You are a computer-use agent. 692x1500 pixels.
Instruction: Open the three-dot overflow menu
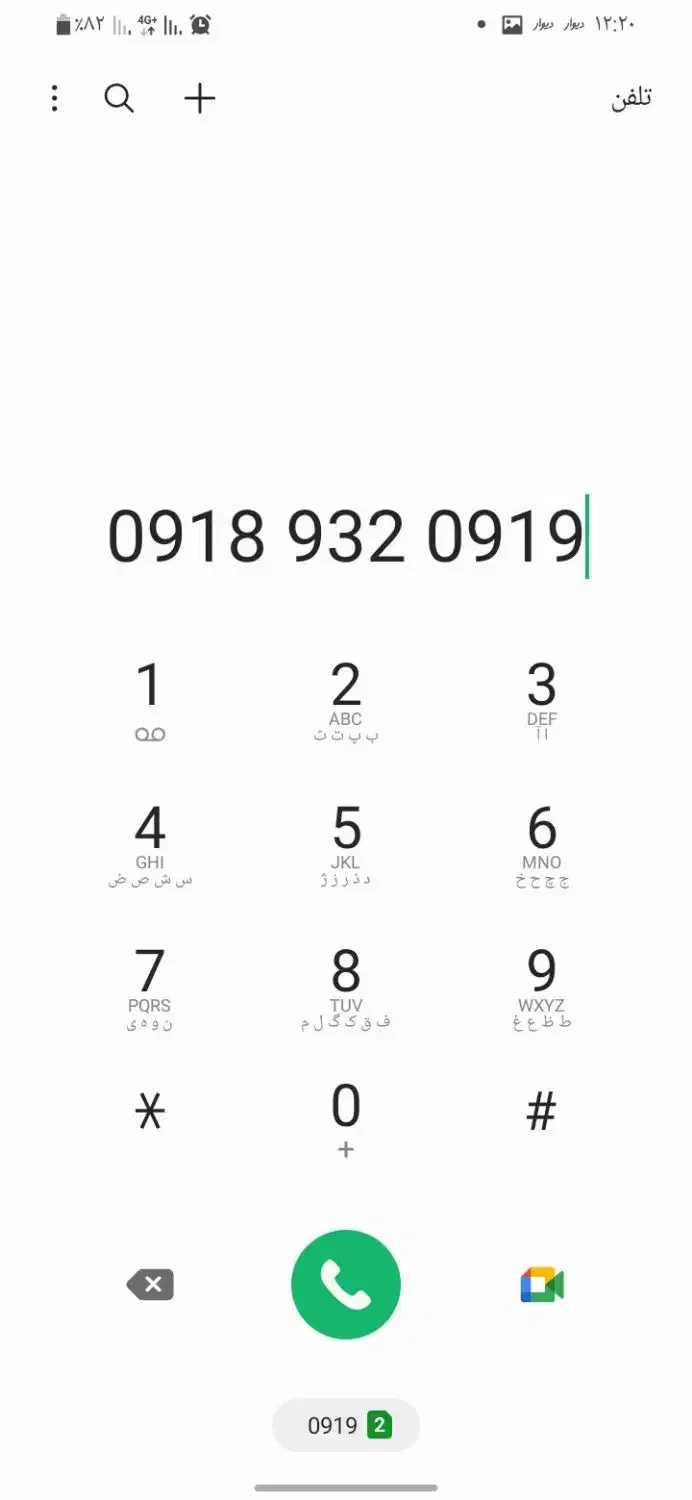(x=55, y=98)
